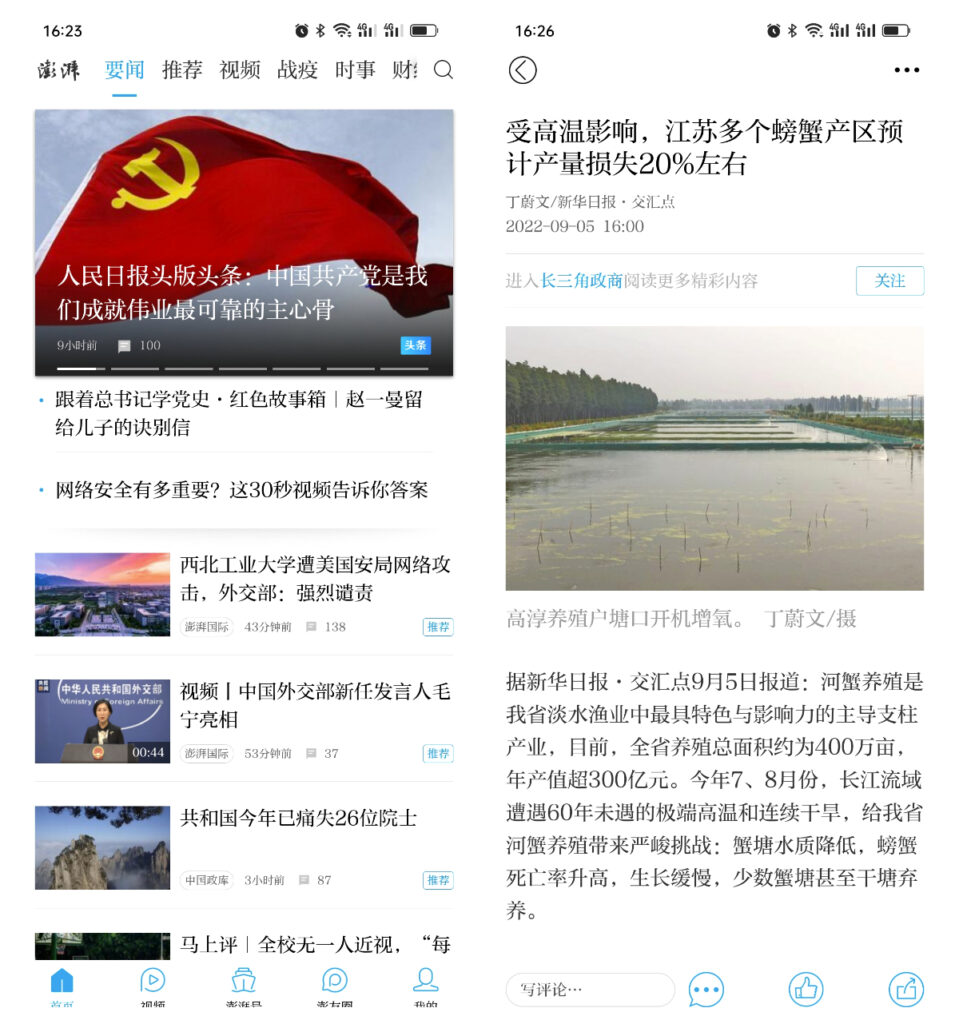Open the search icon in the top bar
Image resolution: width=959 pixels, height=1024 pixels.
[443, 70]
